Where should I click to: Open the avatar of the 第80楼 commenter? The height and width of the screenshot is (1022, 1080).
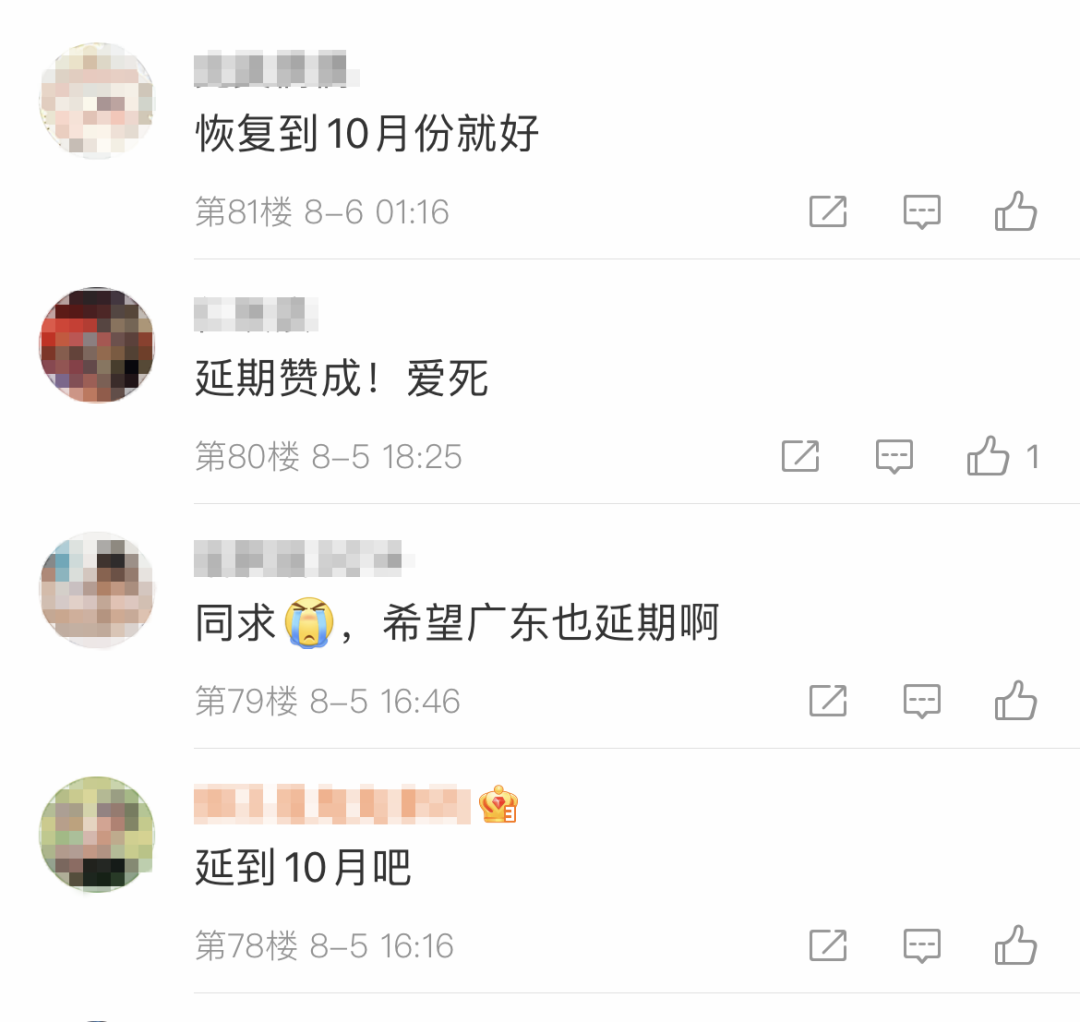[x=97, y=345]
